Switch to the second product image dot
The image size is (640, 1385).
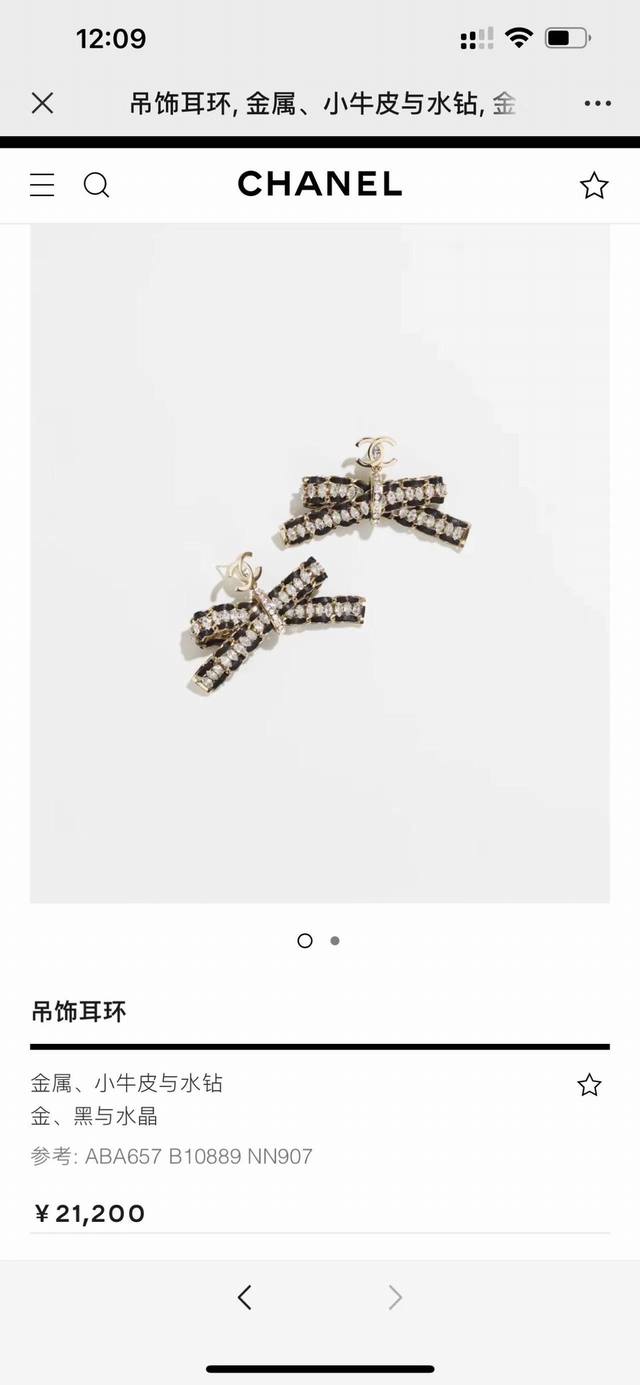point(335,940)
